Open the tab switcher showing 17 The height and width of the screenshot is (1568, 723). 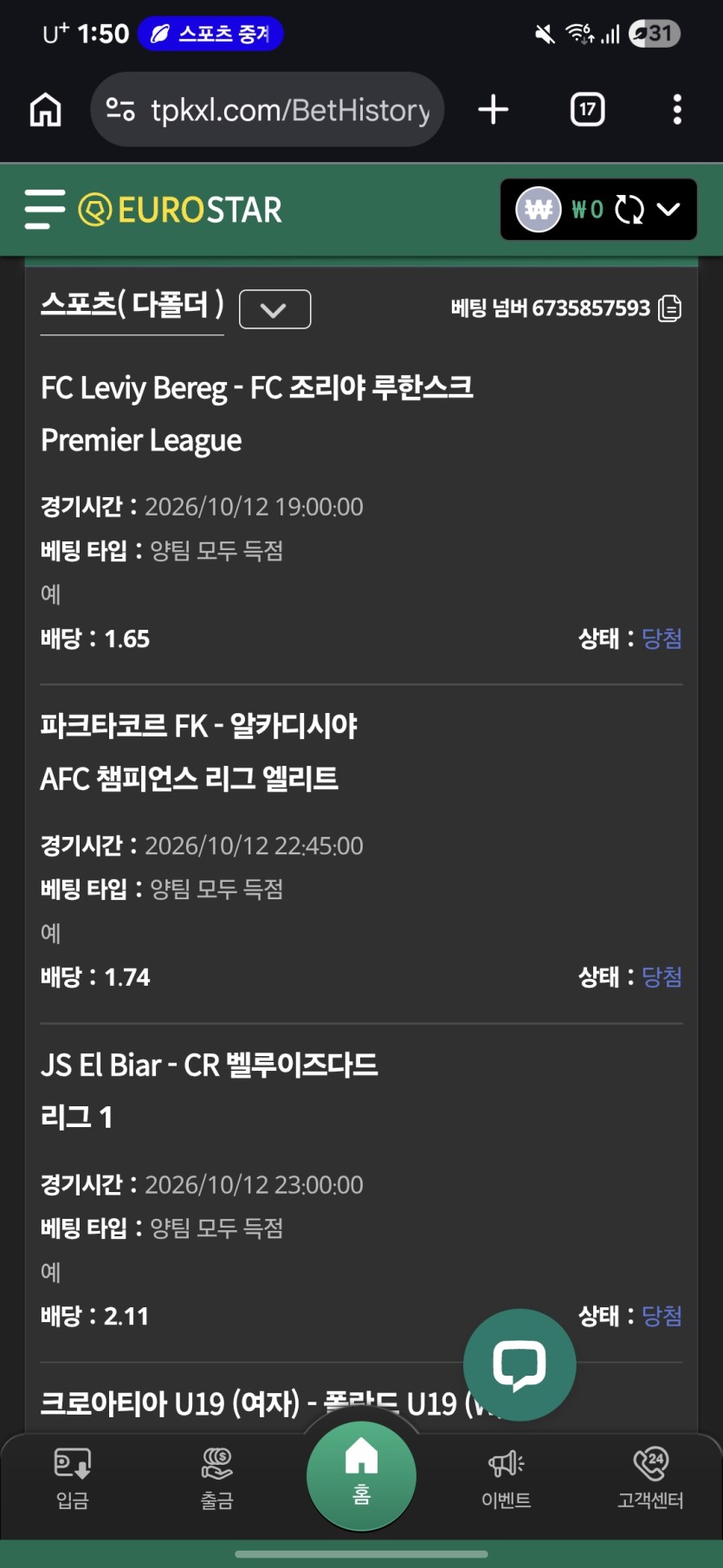588,110
